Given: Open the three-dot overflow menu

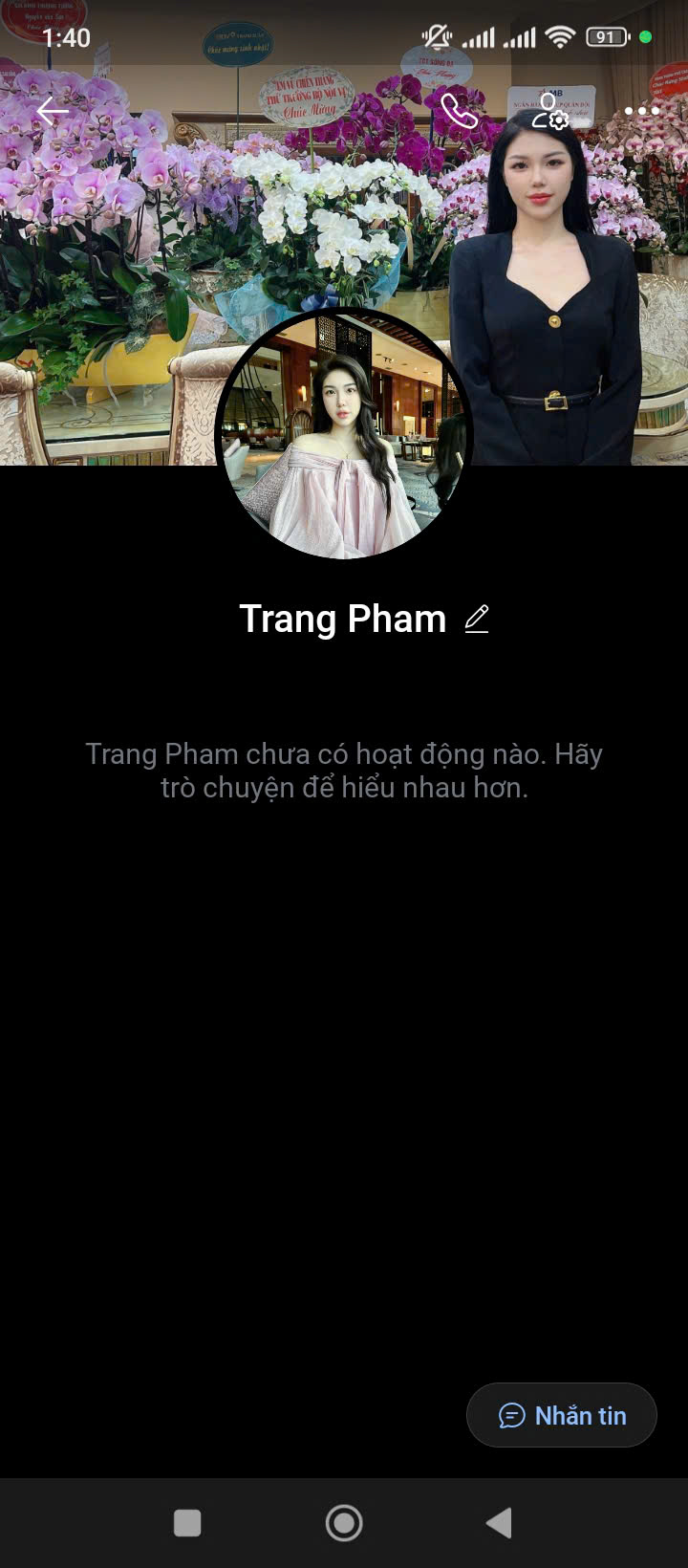Looking at the screenshot, I should (641, 112).
